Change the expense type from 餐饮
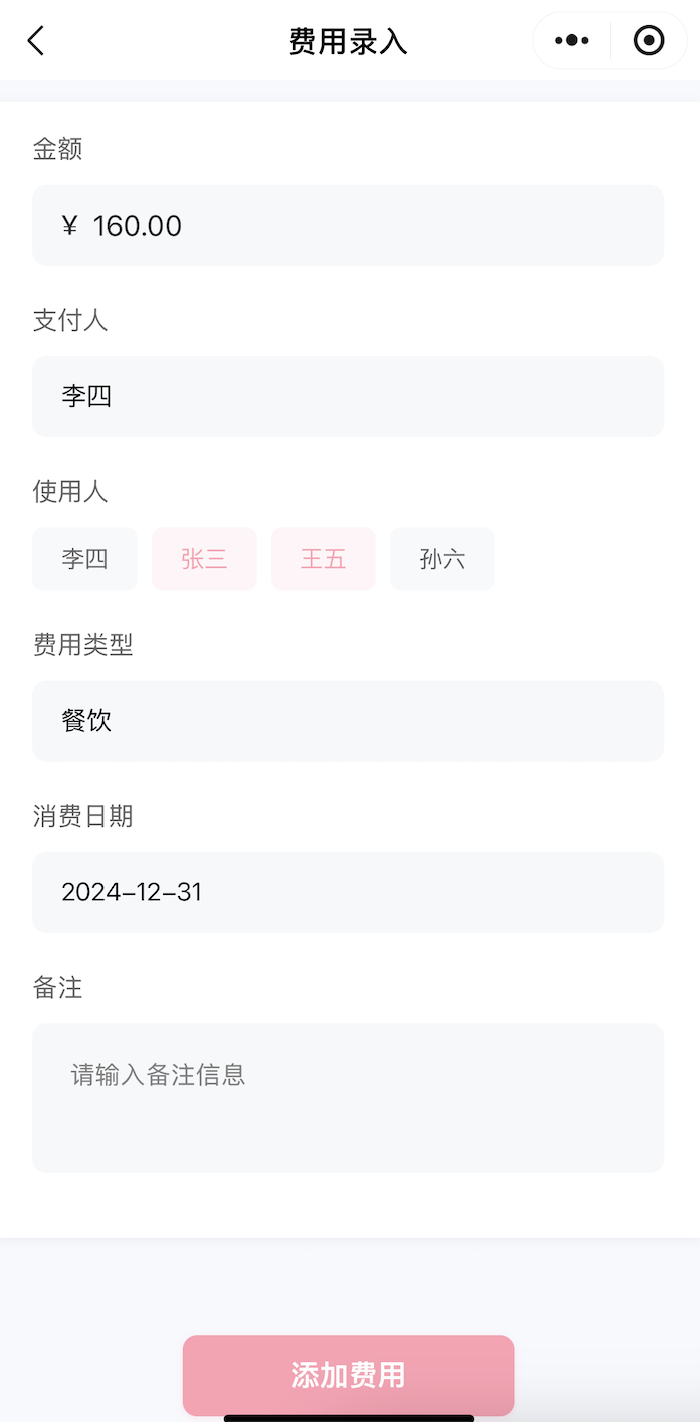700x1422 pixels. tap(348, 721)
